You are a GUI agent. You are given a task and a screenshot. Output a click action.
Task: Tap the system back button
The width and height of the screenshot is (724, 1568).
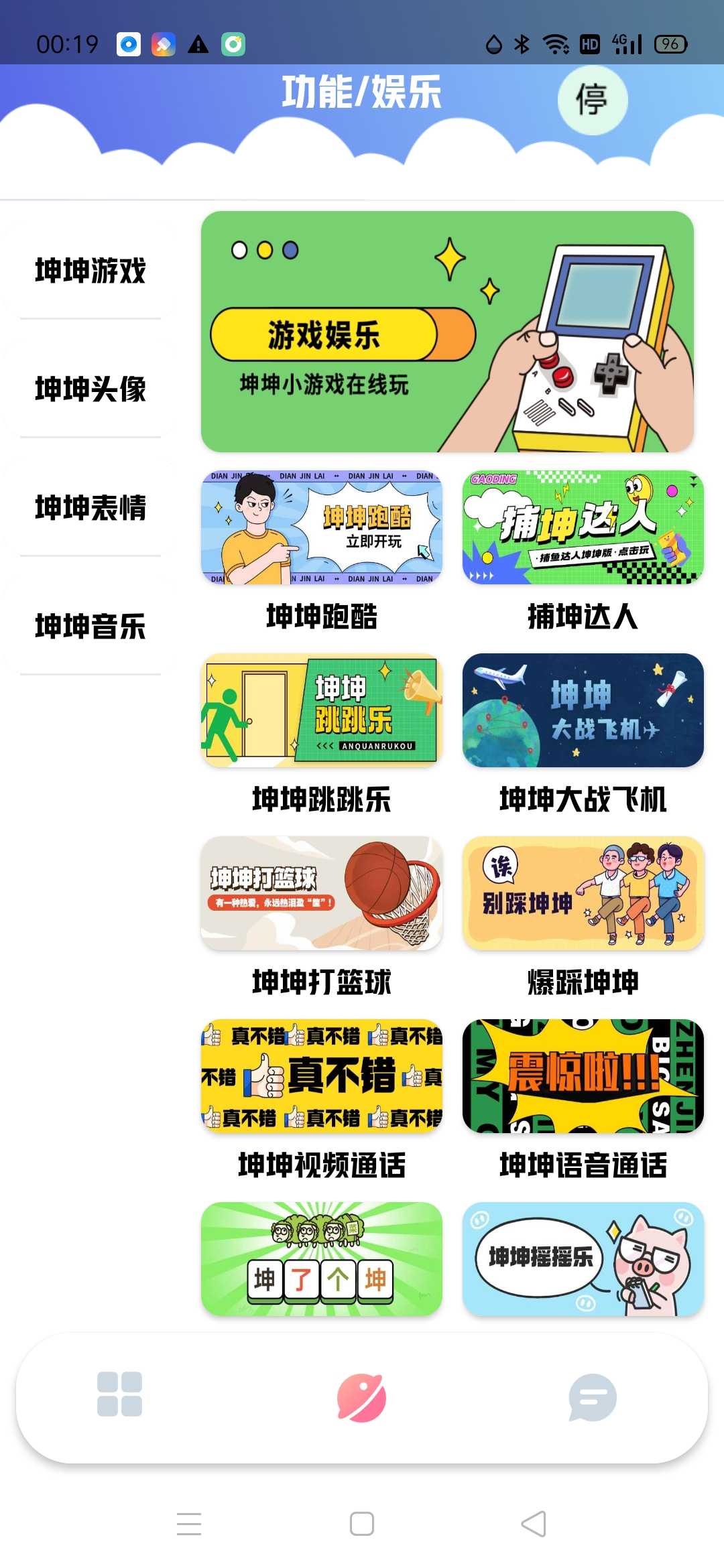534,1524
